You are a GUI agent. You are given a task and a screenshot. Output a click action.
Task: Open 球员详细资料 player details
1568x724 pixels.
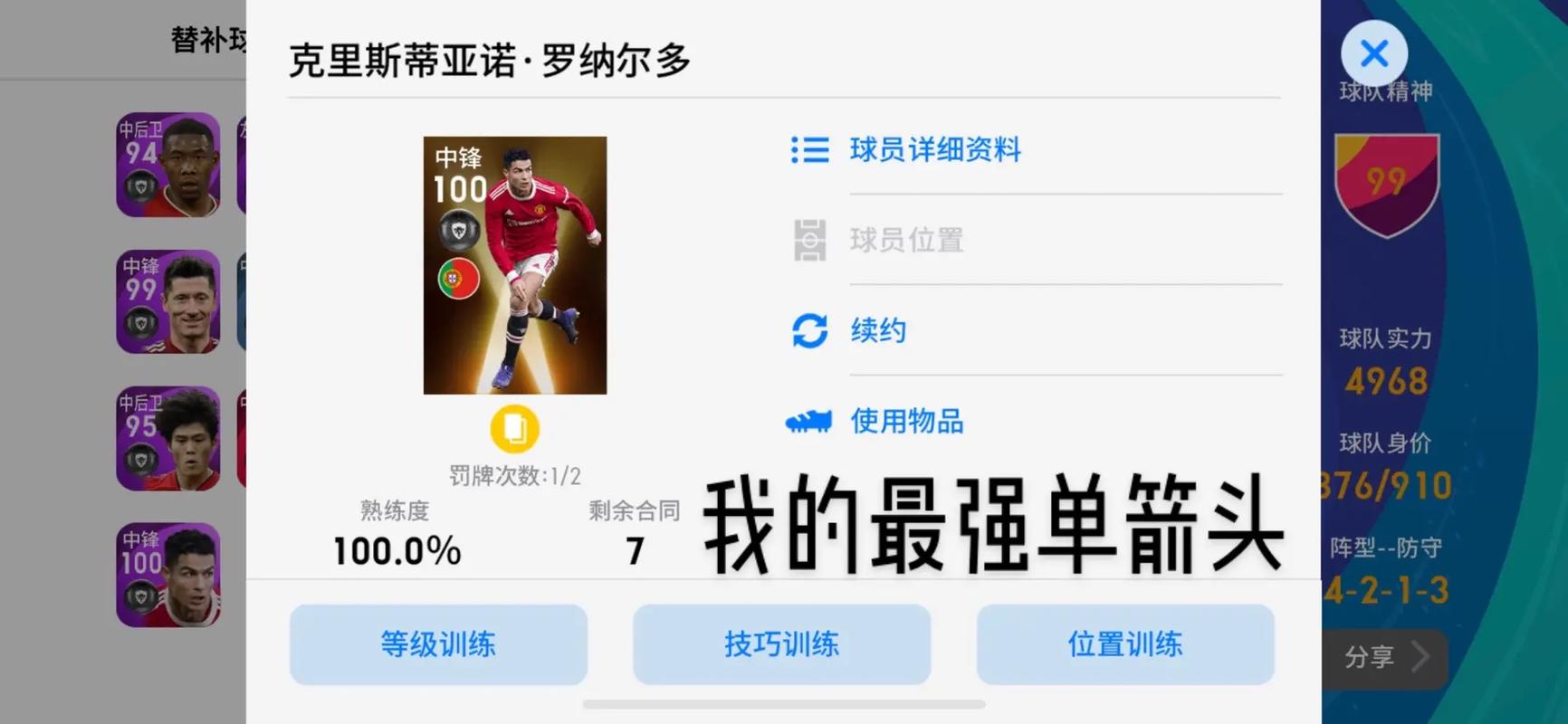[x=934, y=150]
